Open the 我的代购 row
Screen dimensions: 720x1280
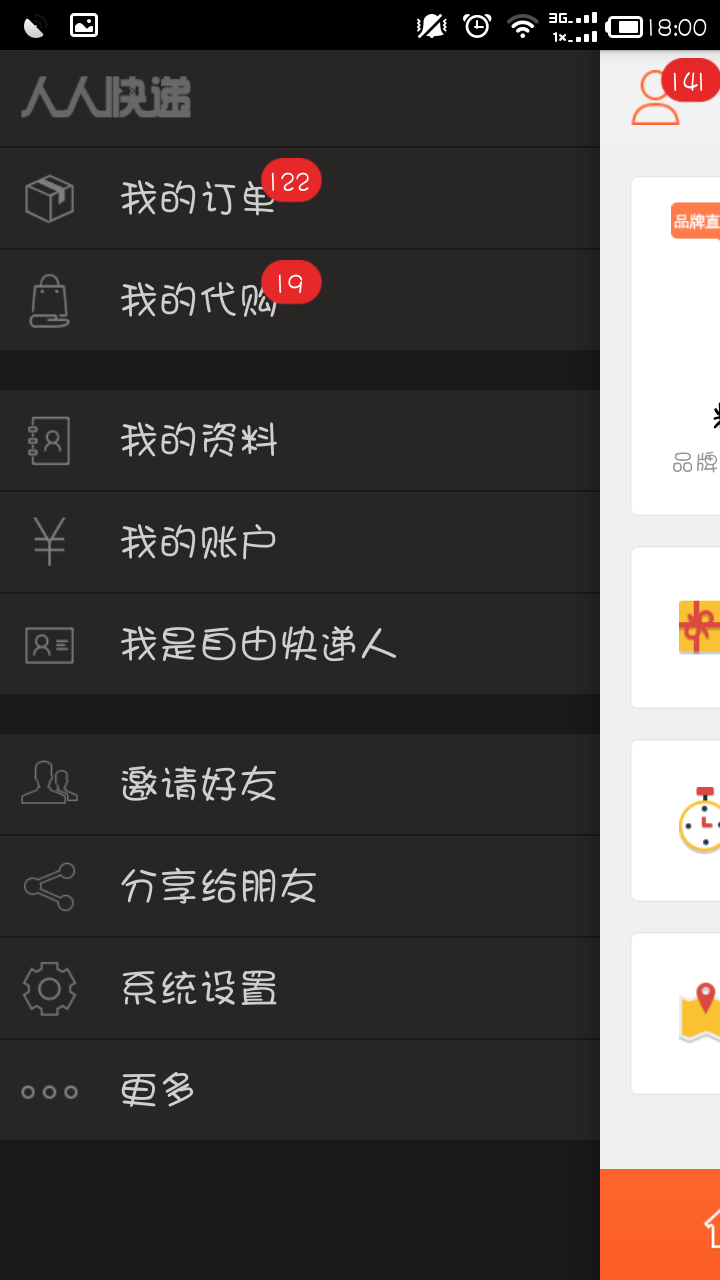(300, 300)
